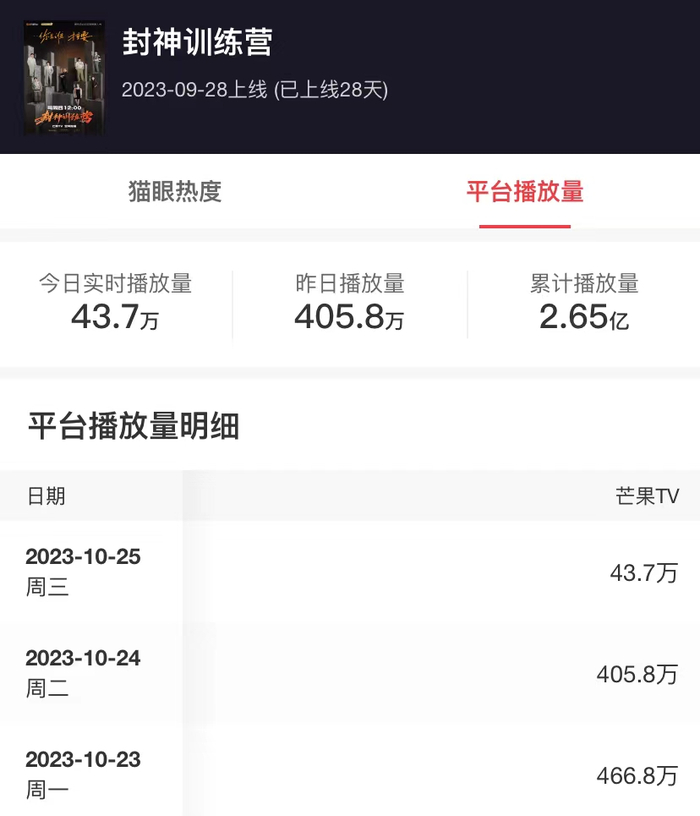The width and height of the screenshot is (700, 816).
Task: Open the 封神训练营 poster thumbnail
Action: 64,78
